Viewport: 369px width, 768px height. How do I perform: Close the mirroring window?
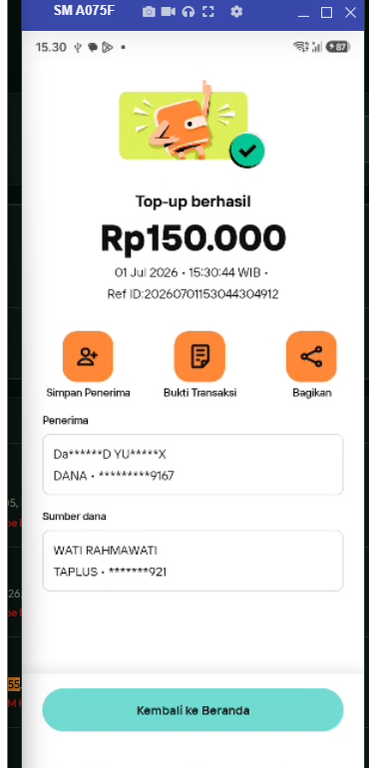coord(350,12)
